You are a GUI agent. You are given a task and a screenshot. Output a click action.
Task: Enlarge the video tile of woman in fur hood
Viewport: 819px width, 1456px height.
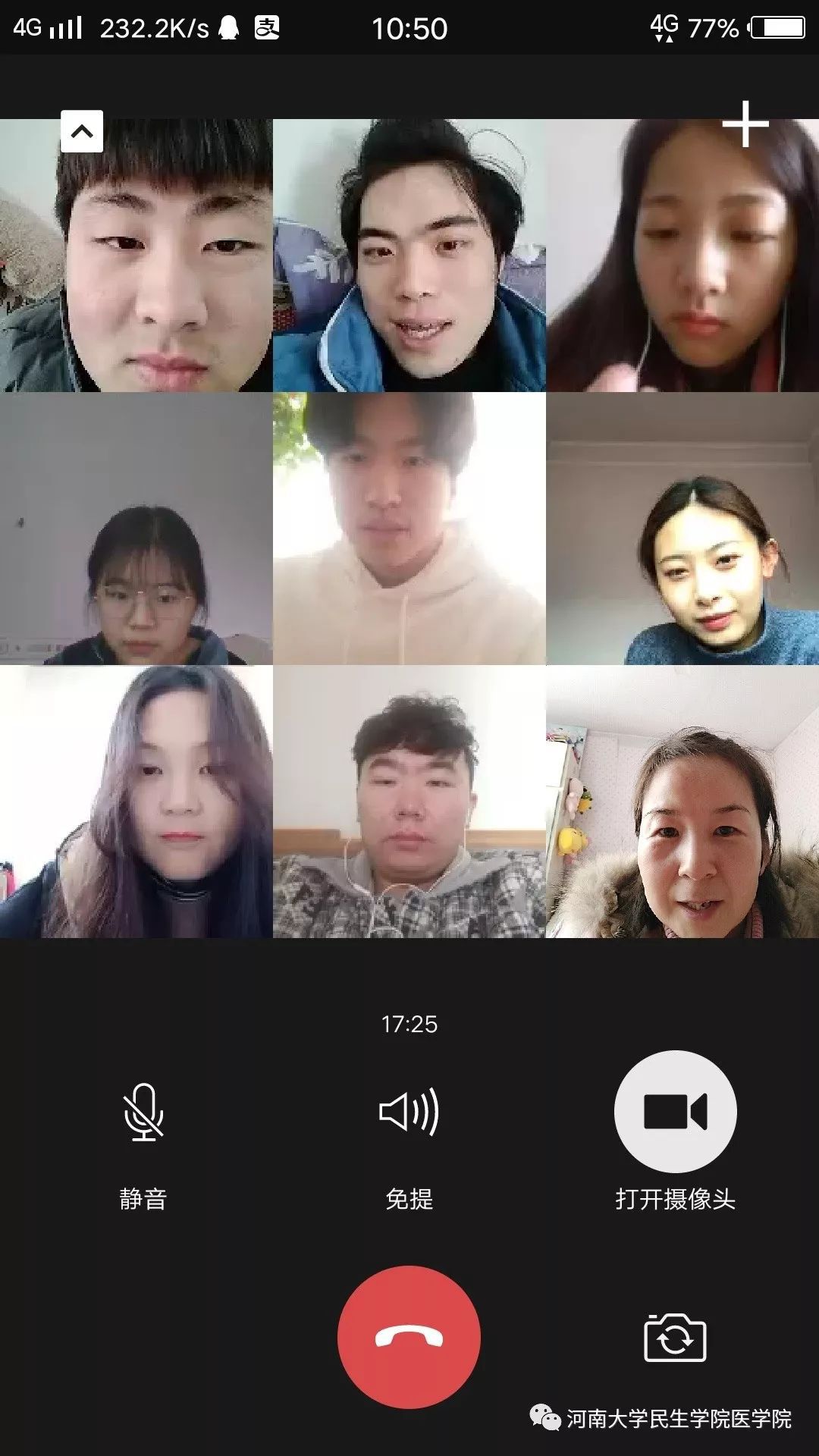pyautogui.click(x=682, y=802)
